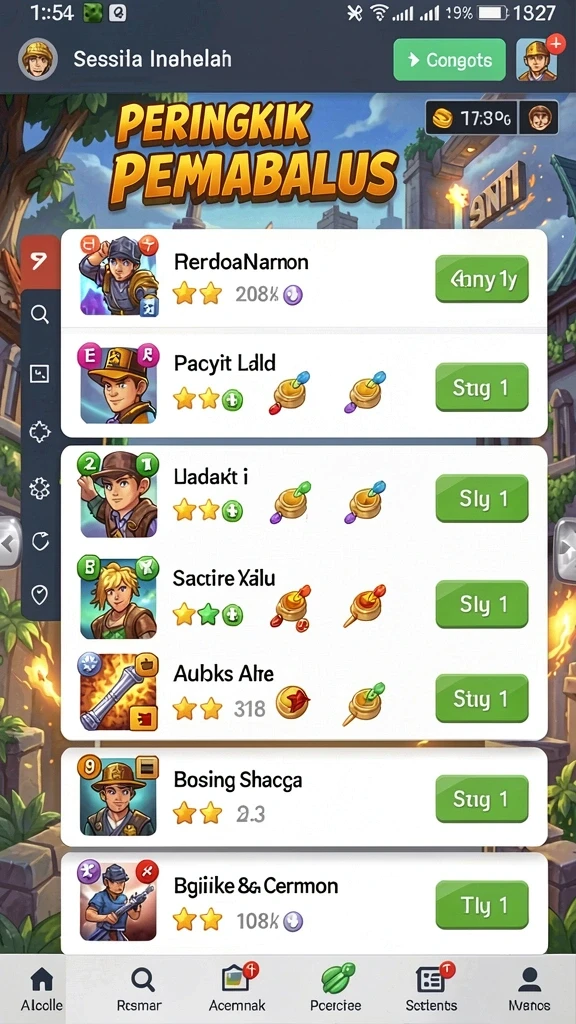Tap the green Congots button
The width and height of the screenshot is (576, 1024).
(449, 60)
